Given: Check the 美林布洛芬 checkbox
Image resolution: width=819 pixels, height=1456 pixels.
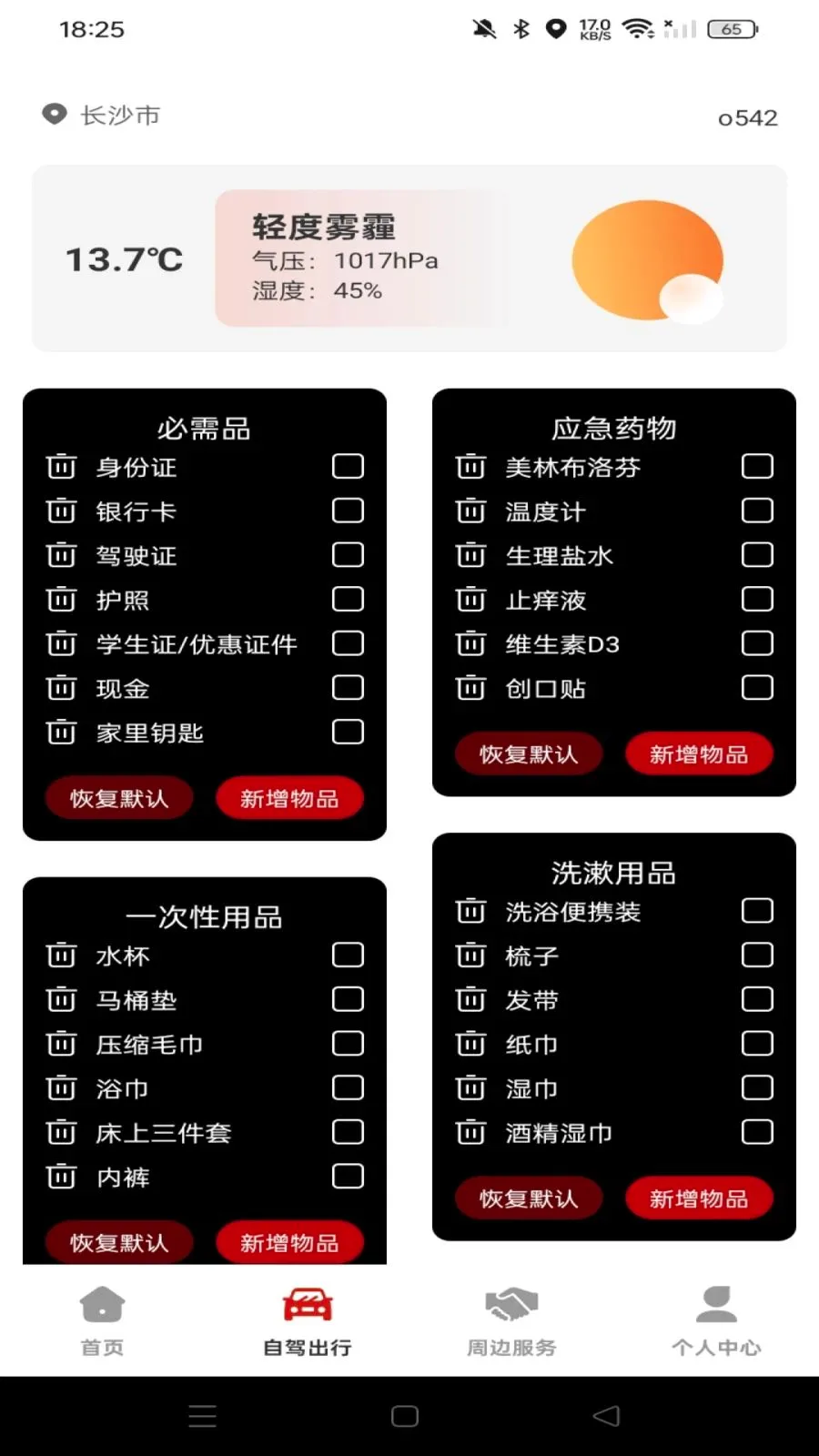Looking at the screenshot, I should 757,466.
